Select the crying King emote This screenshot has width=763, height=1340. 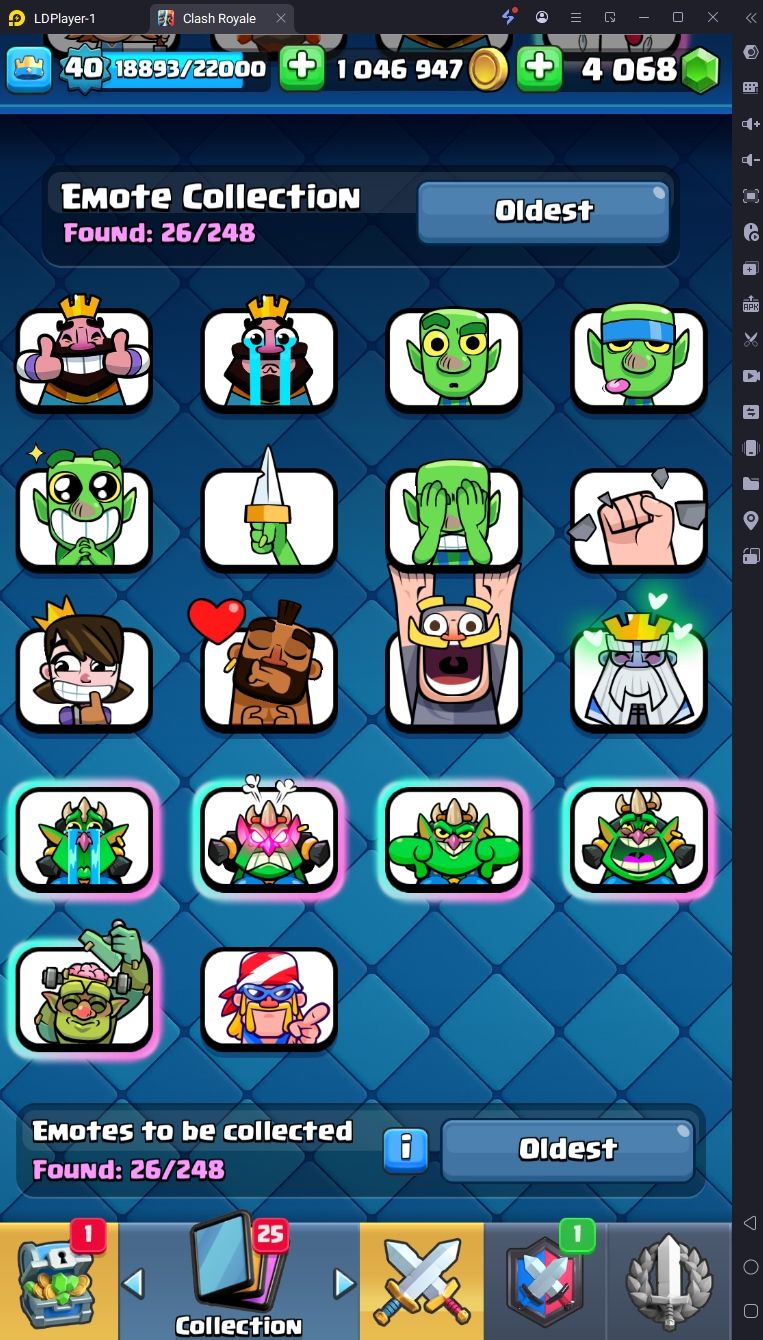coord(269,358)
